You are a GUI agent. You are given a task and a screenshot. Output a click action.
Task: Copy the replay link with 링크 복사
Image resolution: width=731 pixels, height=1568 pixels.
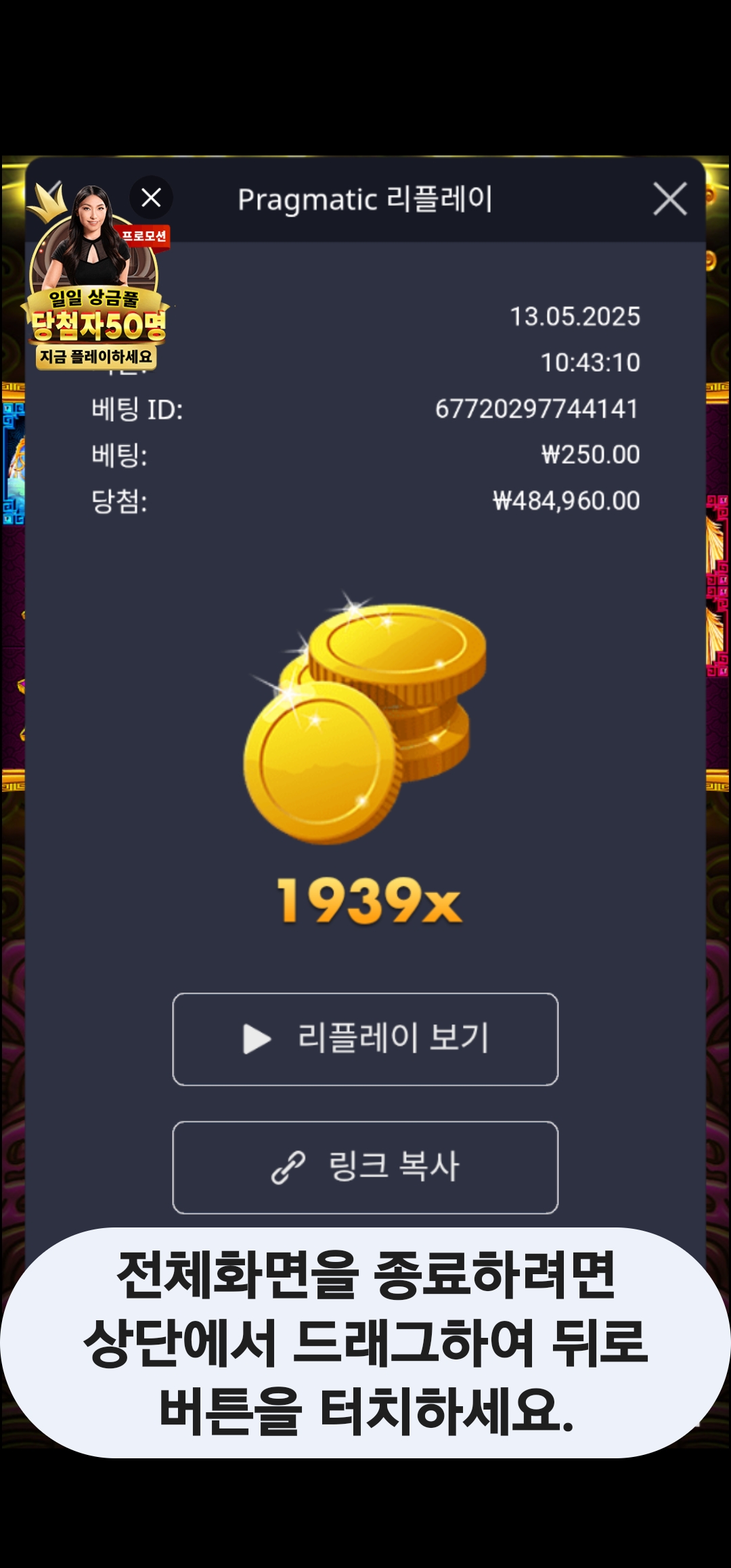(365, 1167)
